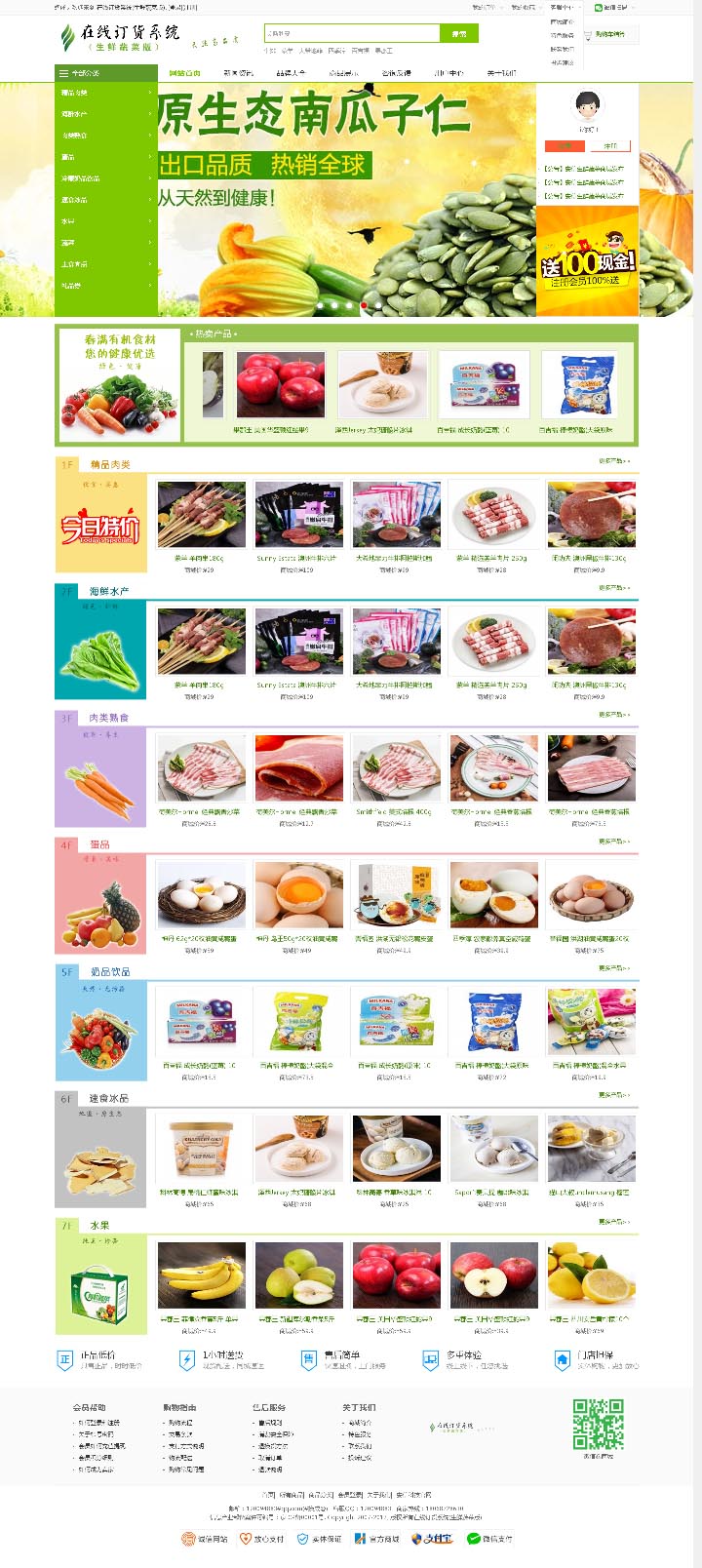Tap the orange login button under the avatar
Screen dimensions: 702x1568
(565, 146)
